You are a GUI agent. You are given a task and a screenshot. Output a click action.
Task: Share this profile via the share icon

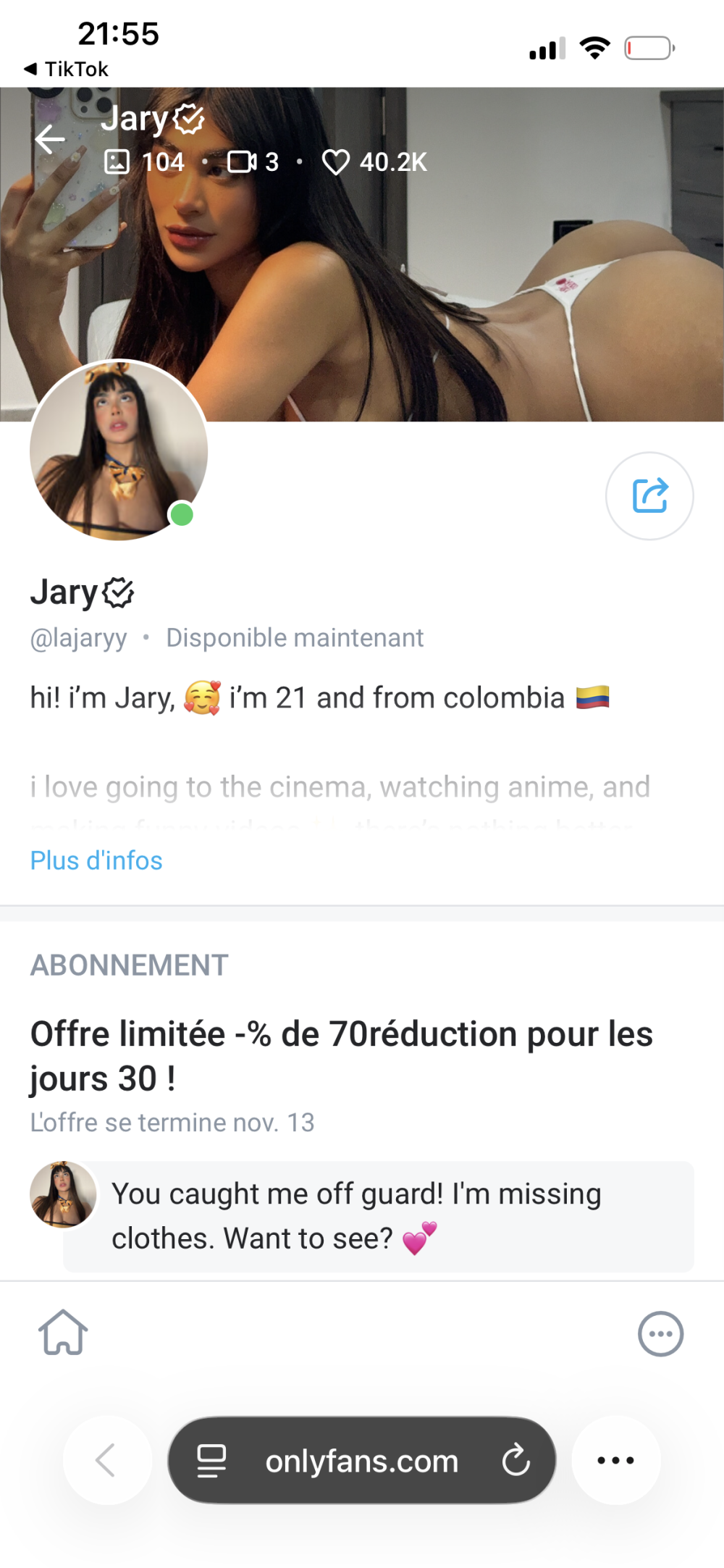pos(649,496)
